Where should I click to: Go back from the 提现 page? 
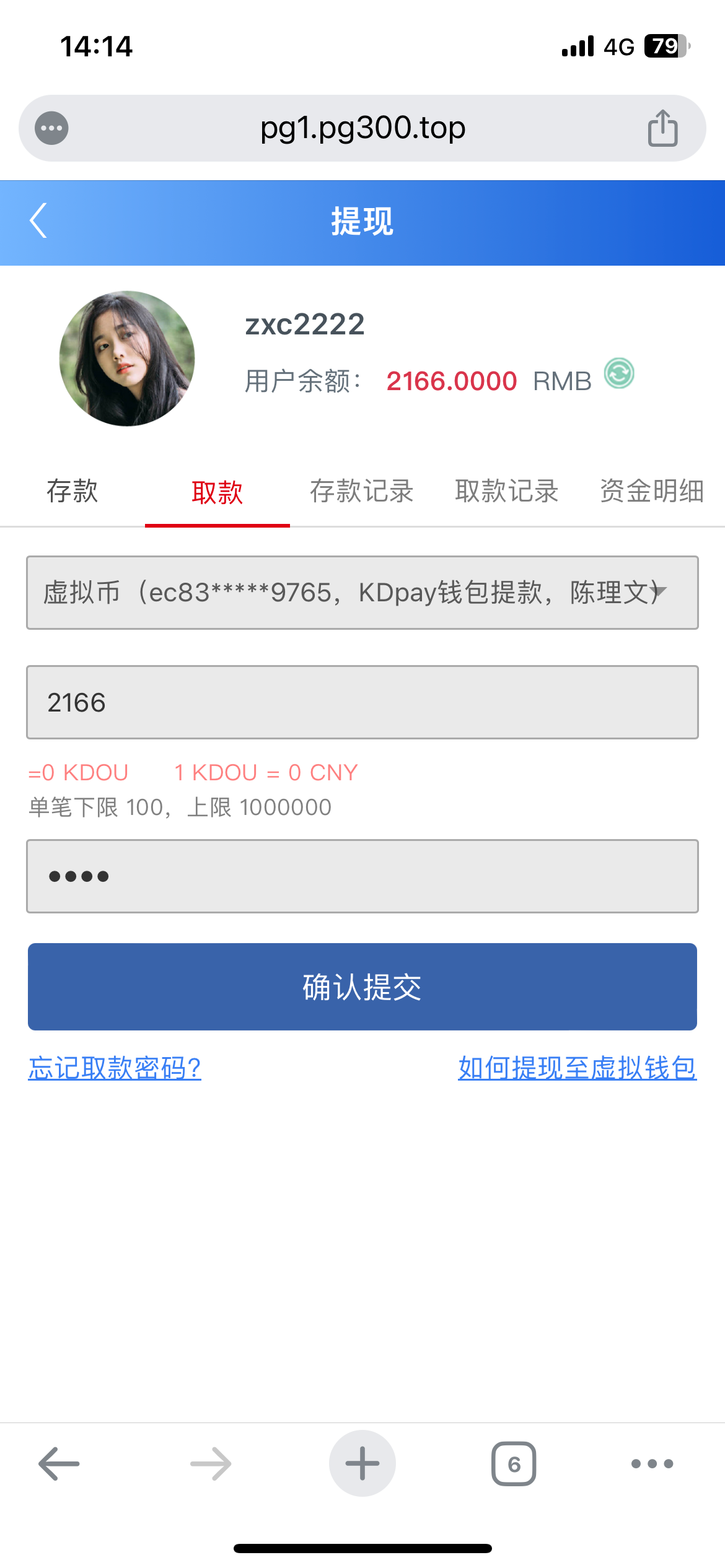click(x=38, y=221)
